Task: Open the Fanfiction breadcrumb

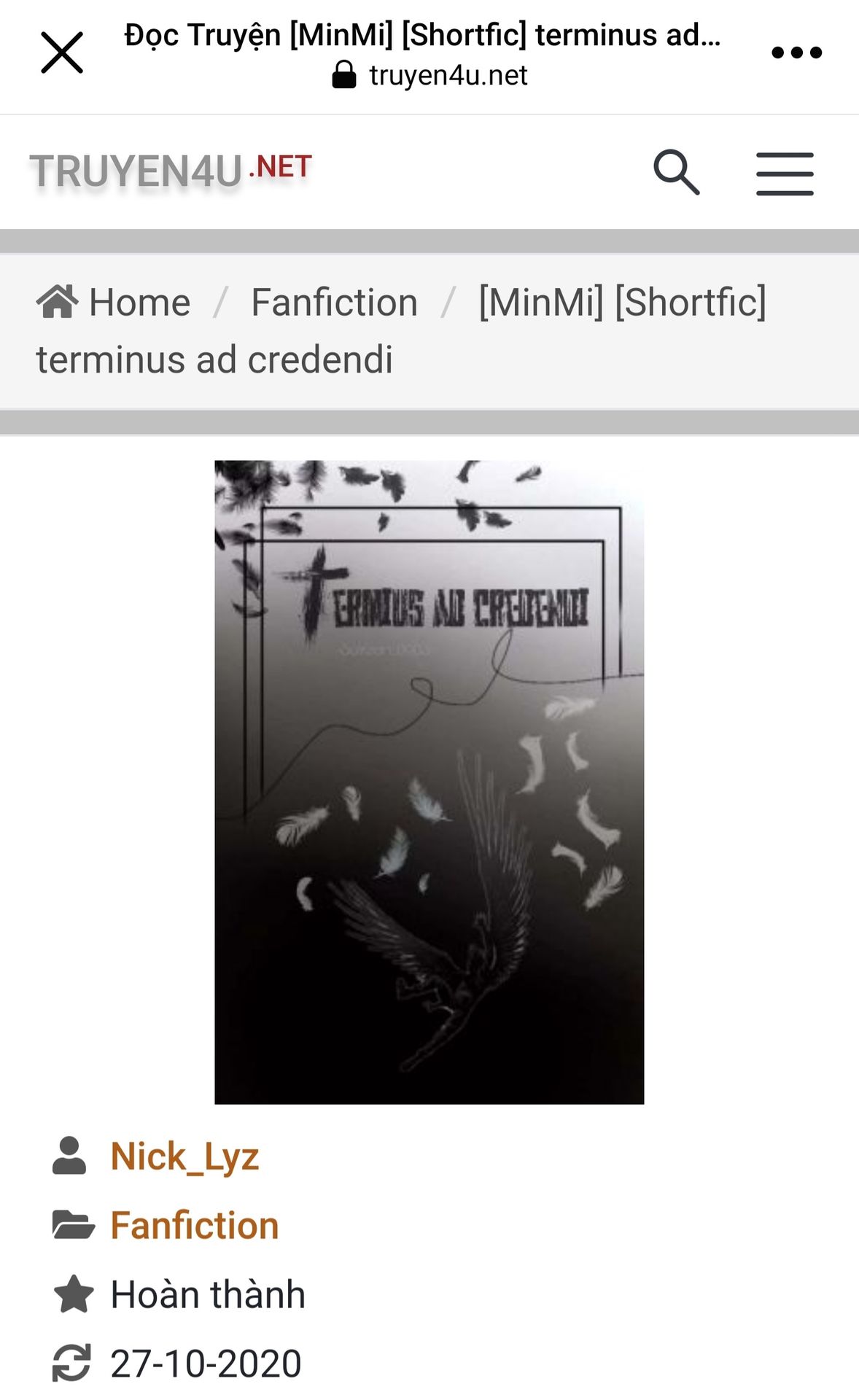Action: tap(334, 302)
